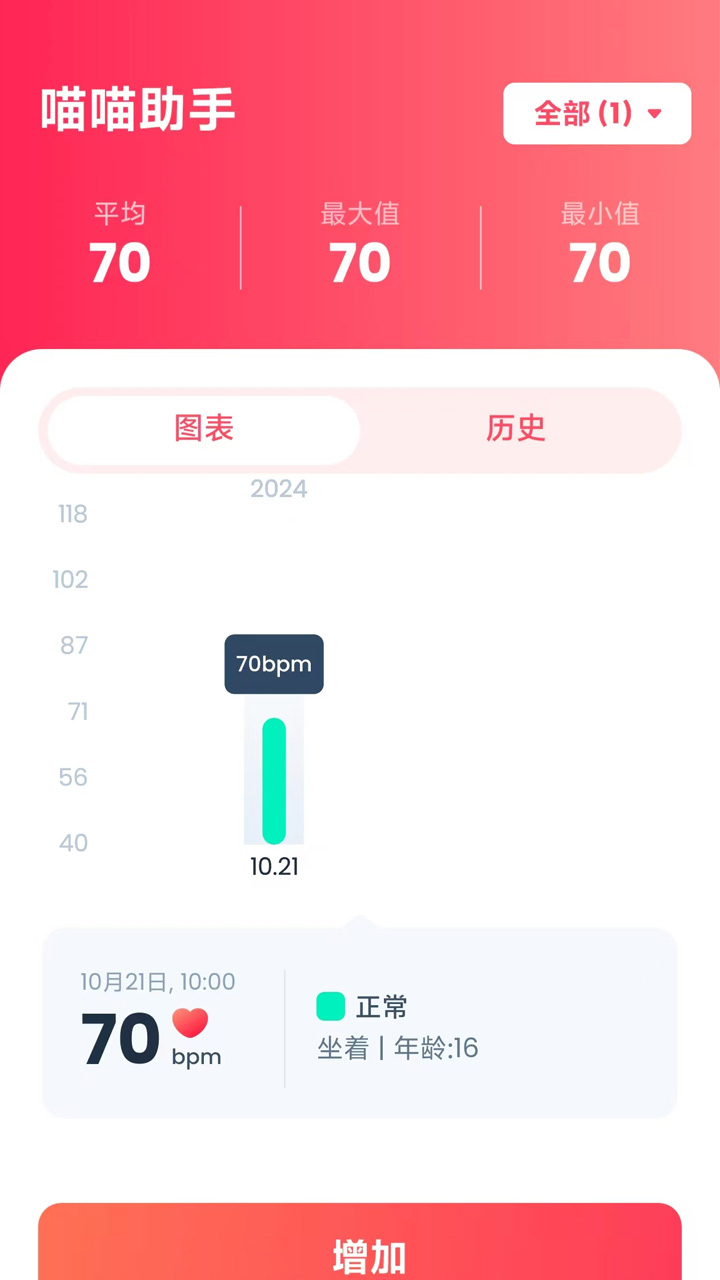
Task: Select the 70bpm tooltip above the bar
Action: pyautogui.click(x=274, y=663)
